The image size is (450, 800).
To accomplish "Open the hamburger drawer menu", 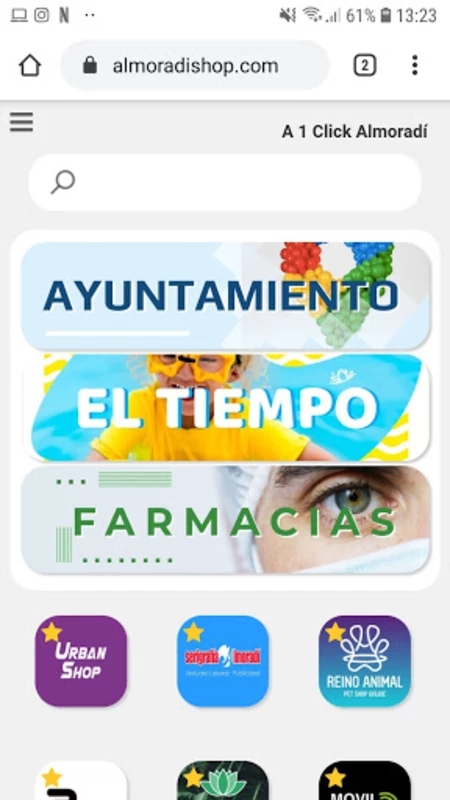I will (x=21, y=122).
